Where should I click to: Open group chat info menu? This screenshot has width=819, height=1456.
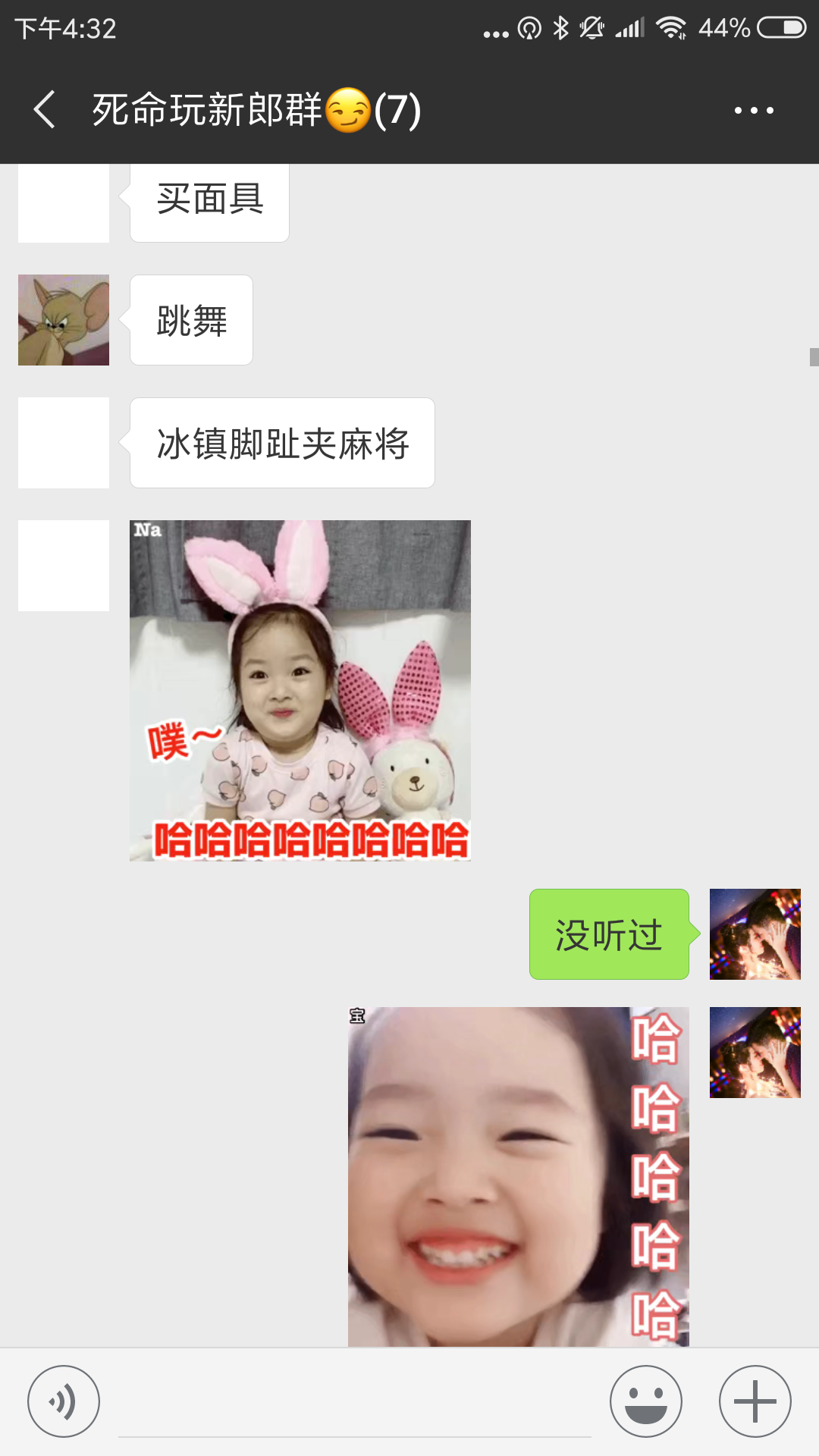coord(754,111)
